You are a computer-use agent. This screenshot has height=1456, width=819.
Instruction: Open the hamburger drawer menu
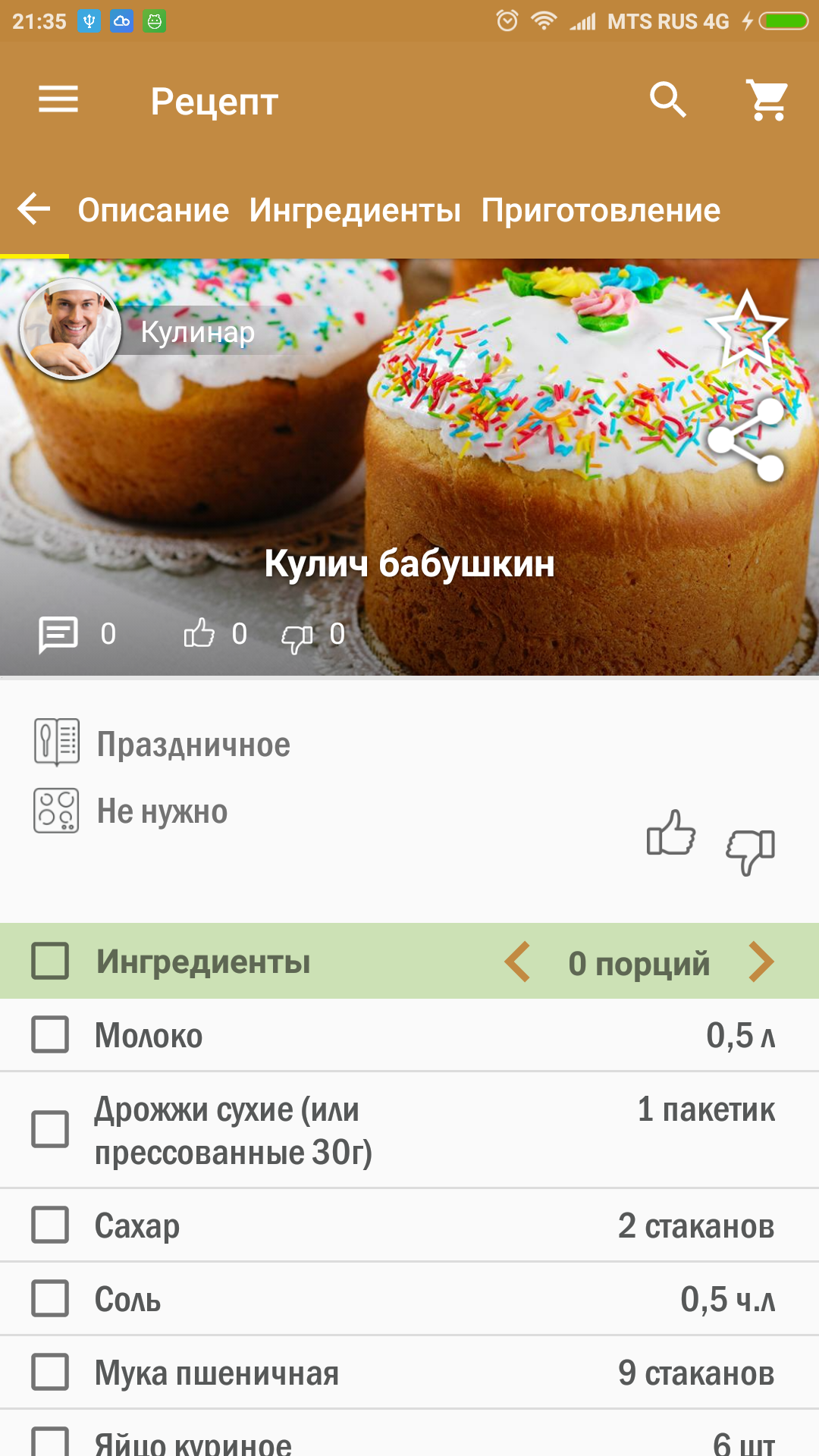(58, 99)
